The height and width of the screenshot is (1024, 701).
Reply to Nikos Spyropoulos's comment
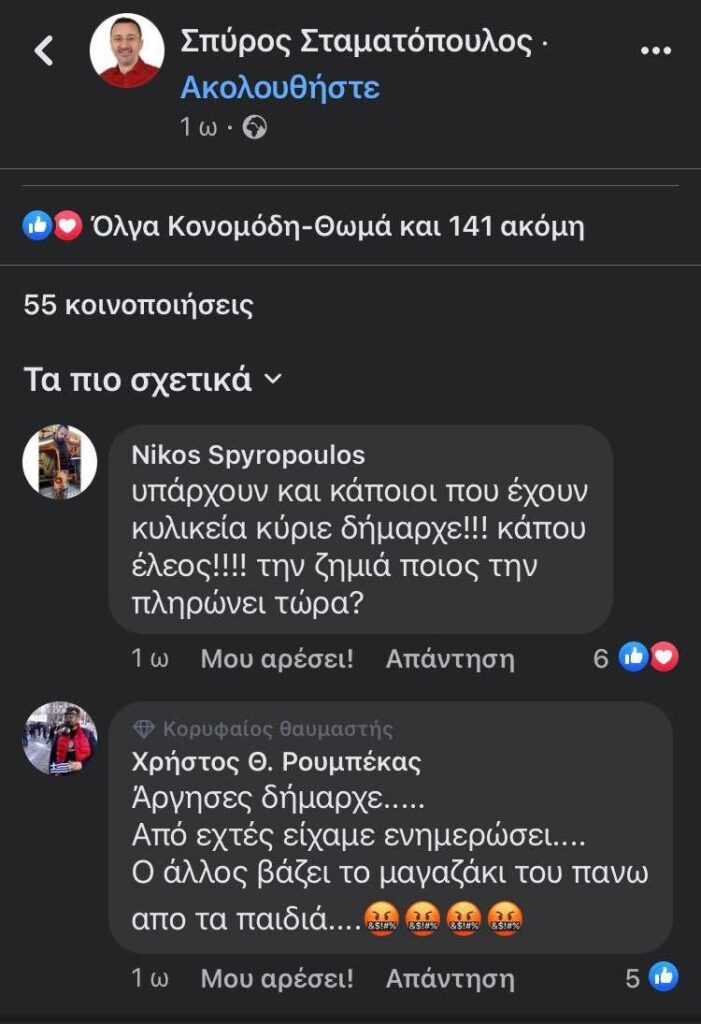click(450, 659)
